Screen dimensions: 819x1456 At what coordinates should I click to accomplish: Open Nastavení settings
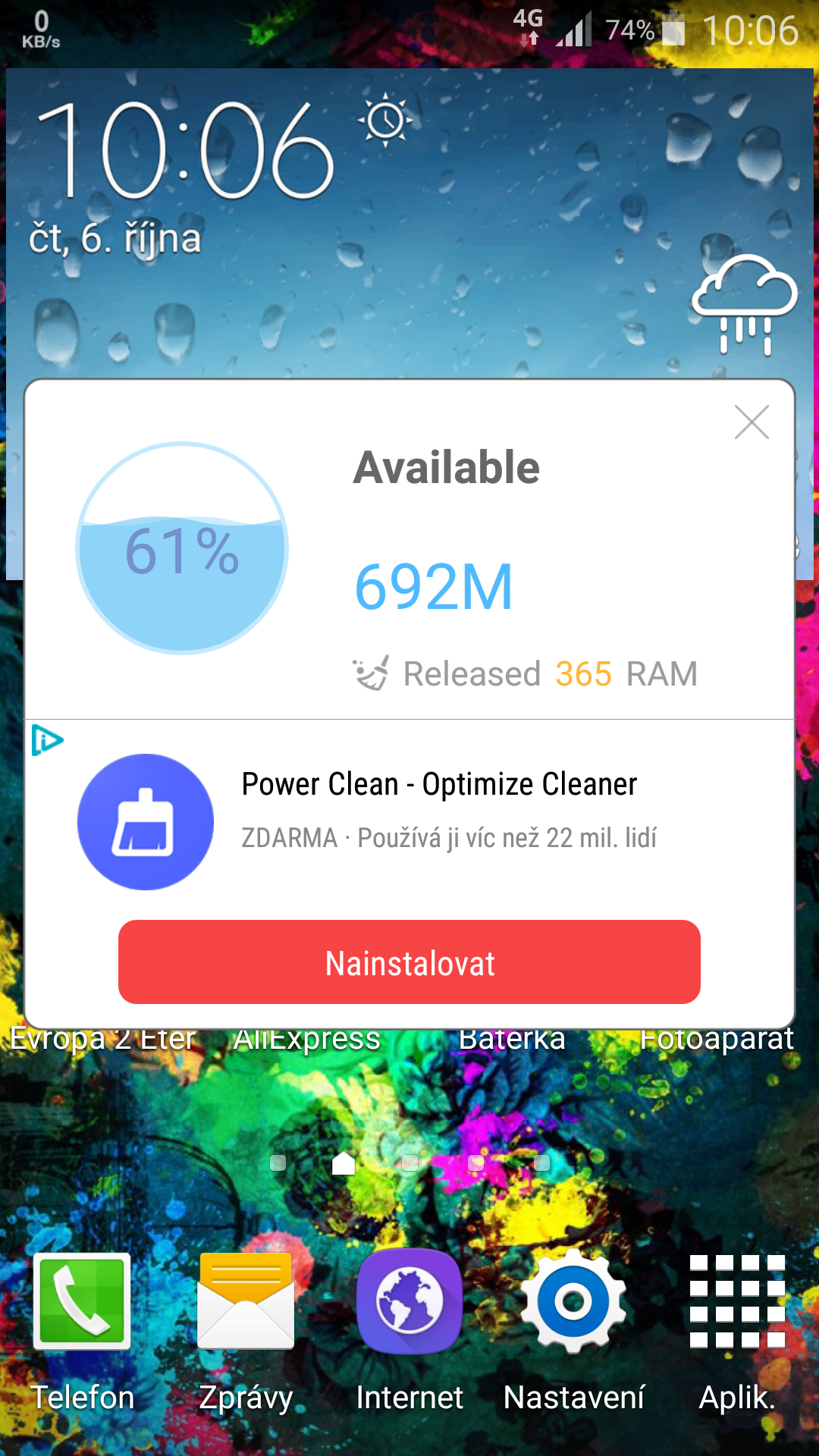click(573, 1301)
